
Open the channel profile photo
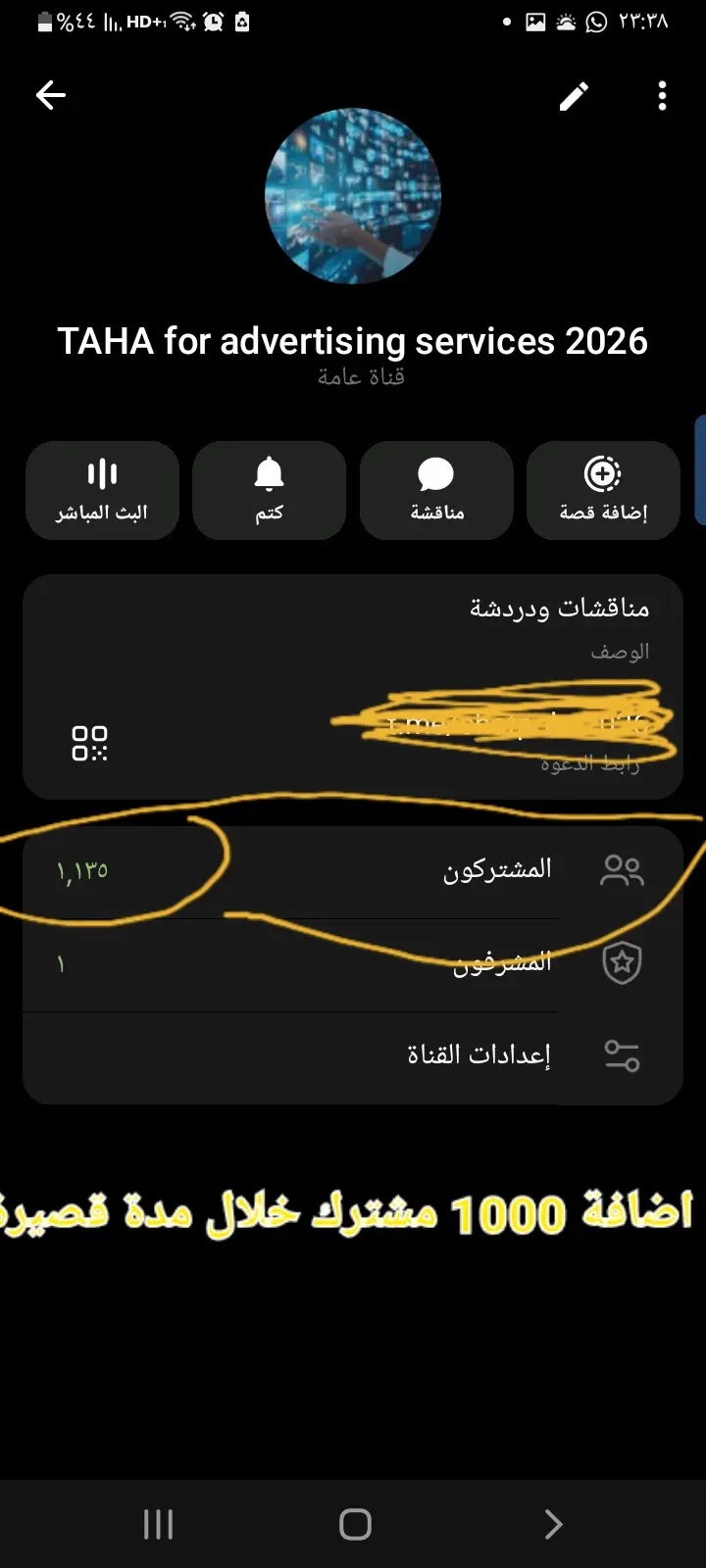tap(353, 196)
